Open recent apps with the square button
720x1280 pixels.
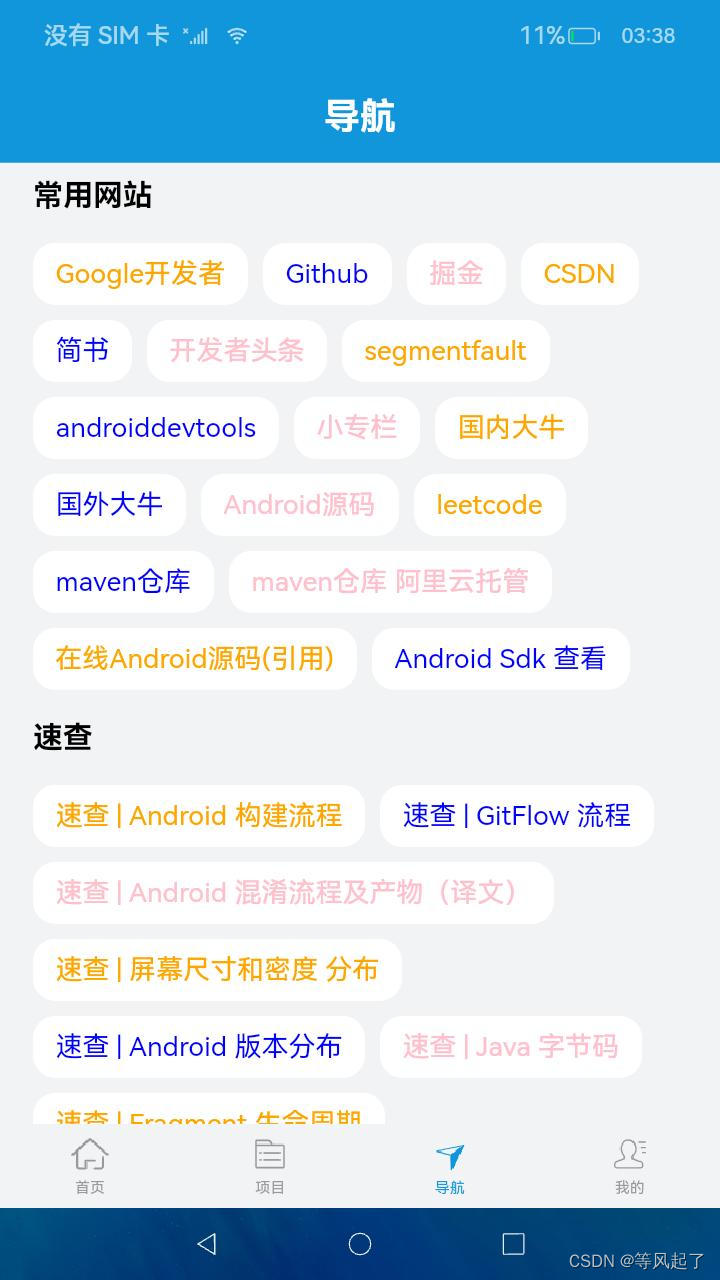coord(513,1244)
